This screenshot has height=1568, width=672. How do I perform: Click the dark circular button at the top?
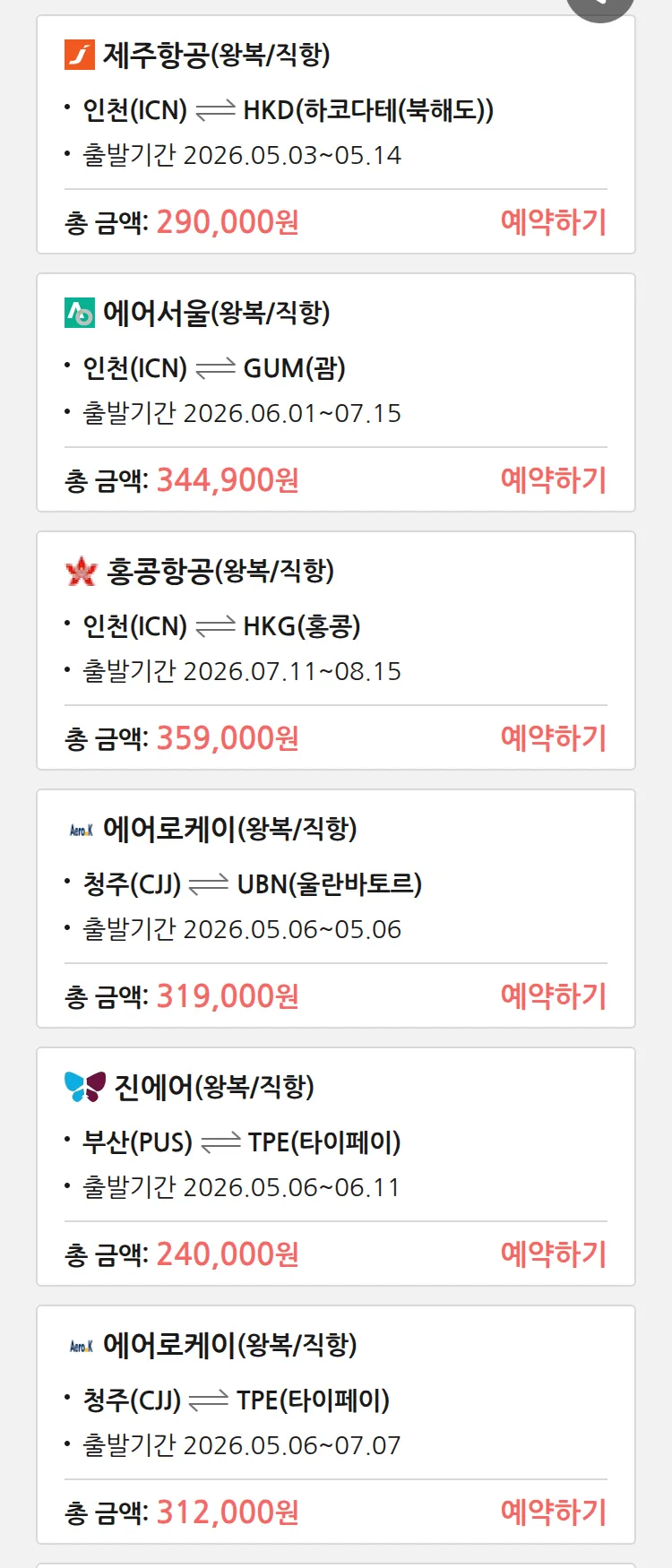(599, 4)
